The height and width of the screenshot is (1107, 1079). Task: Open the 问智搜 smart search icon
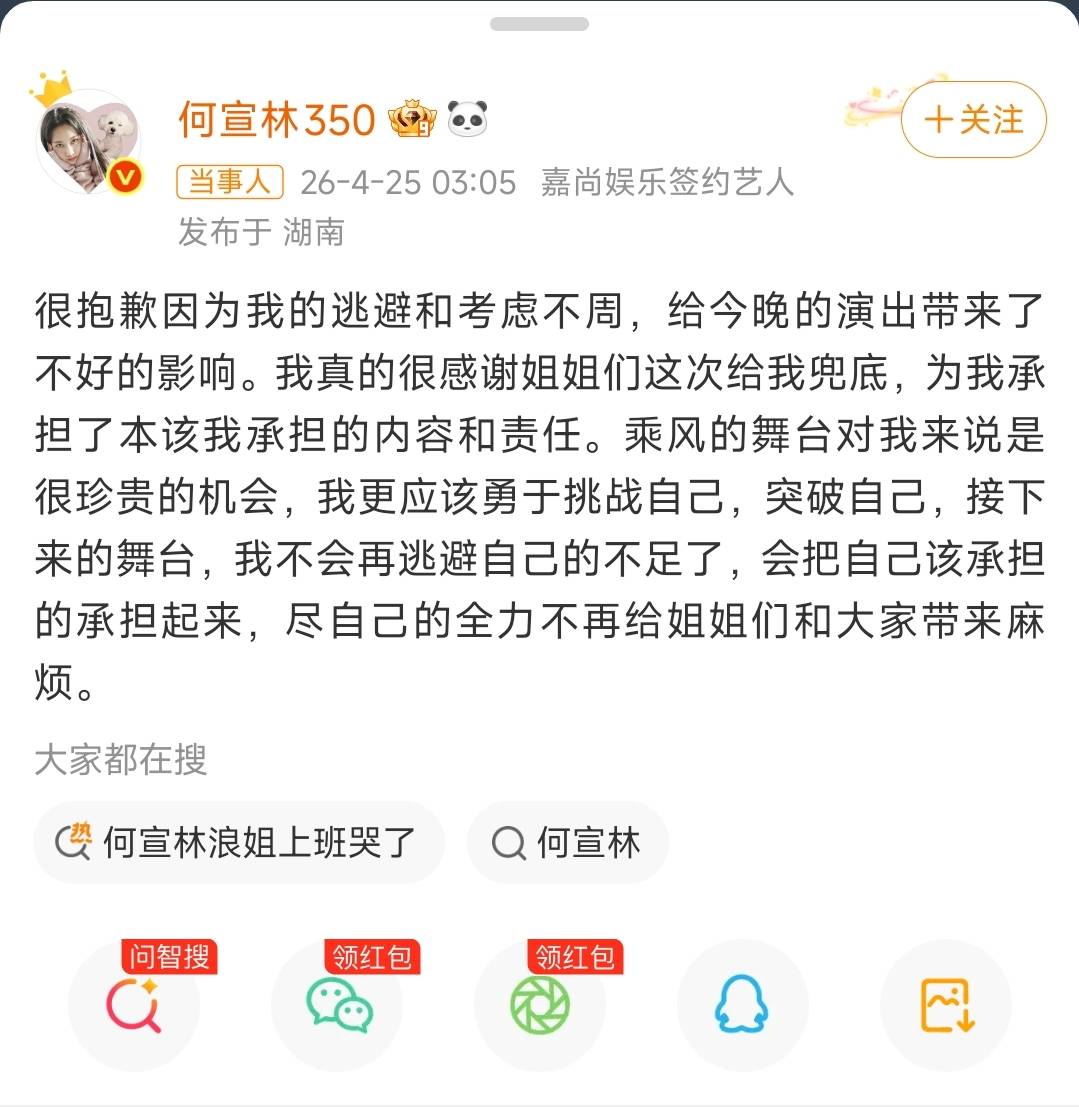(134, 1004)
